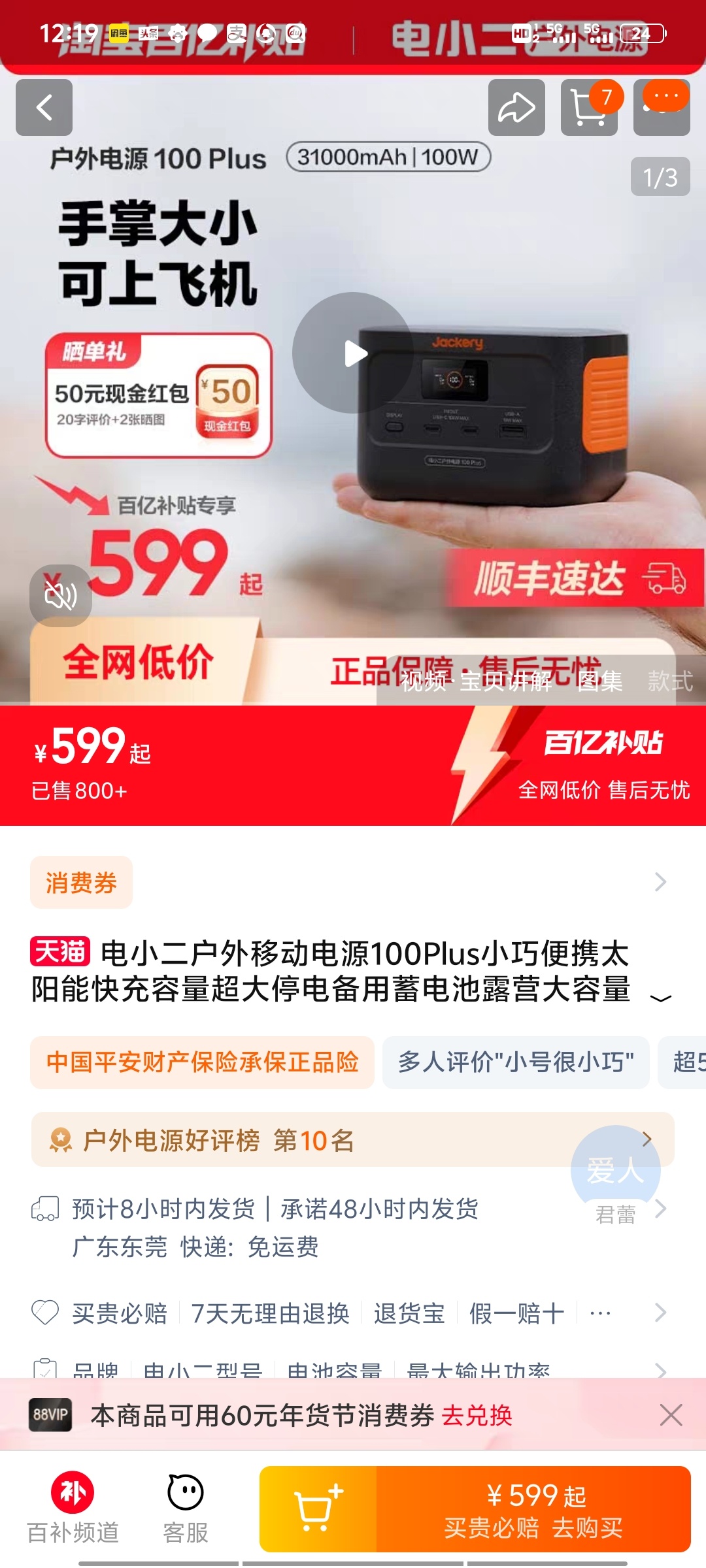The height and width of the screenshot is (1568, 706).
Task: Share this product
Action: [516, 108]
